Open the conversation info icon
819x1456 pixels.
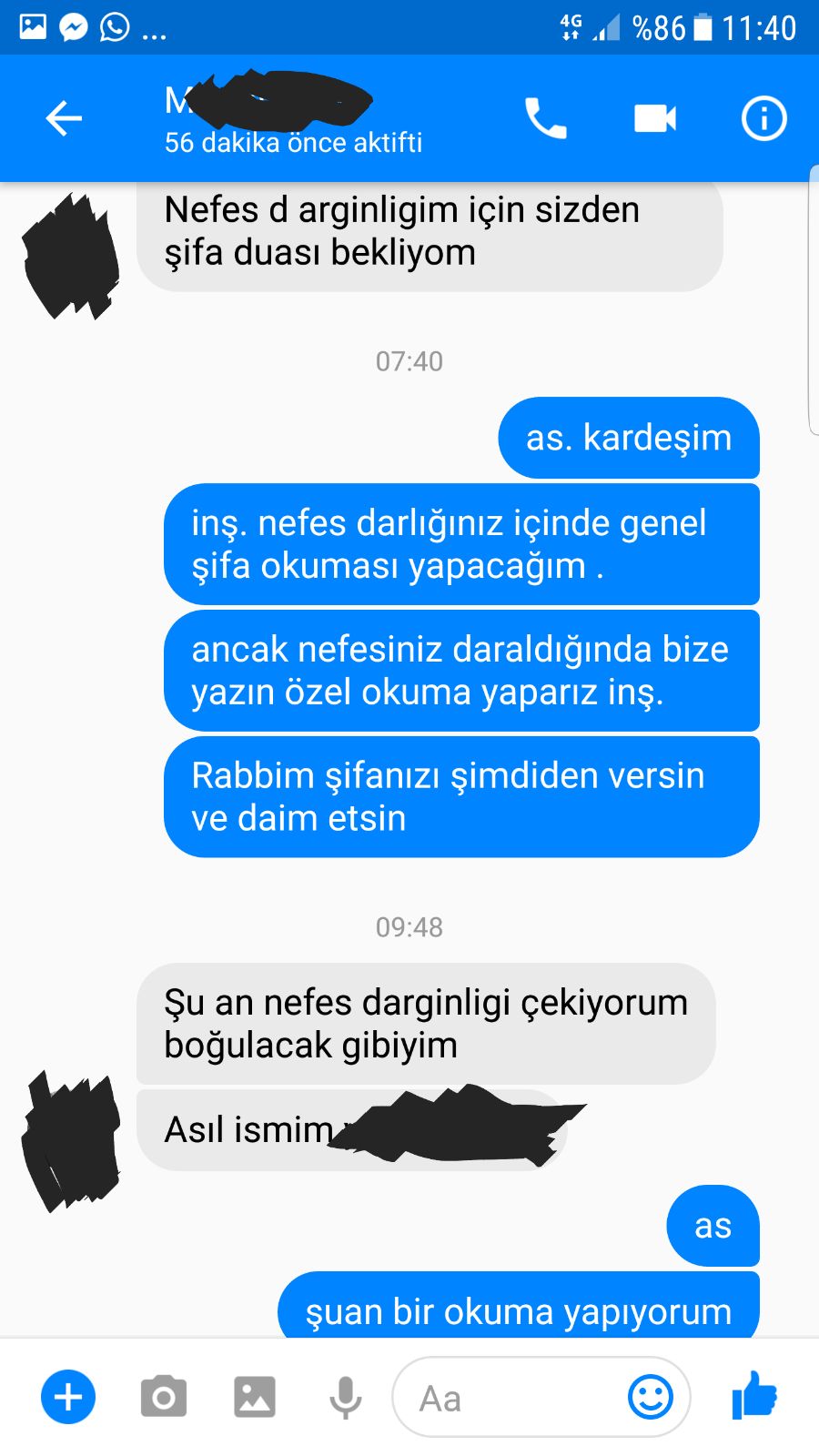(x=763, y=118)
